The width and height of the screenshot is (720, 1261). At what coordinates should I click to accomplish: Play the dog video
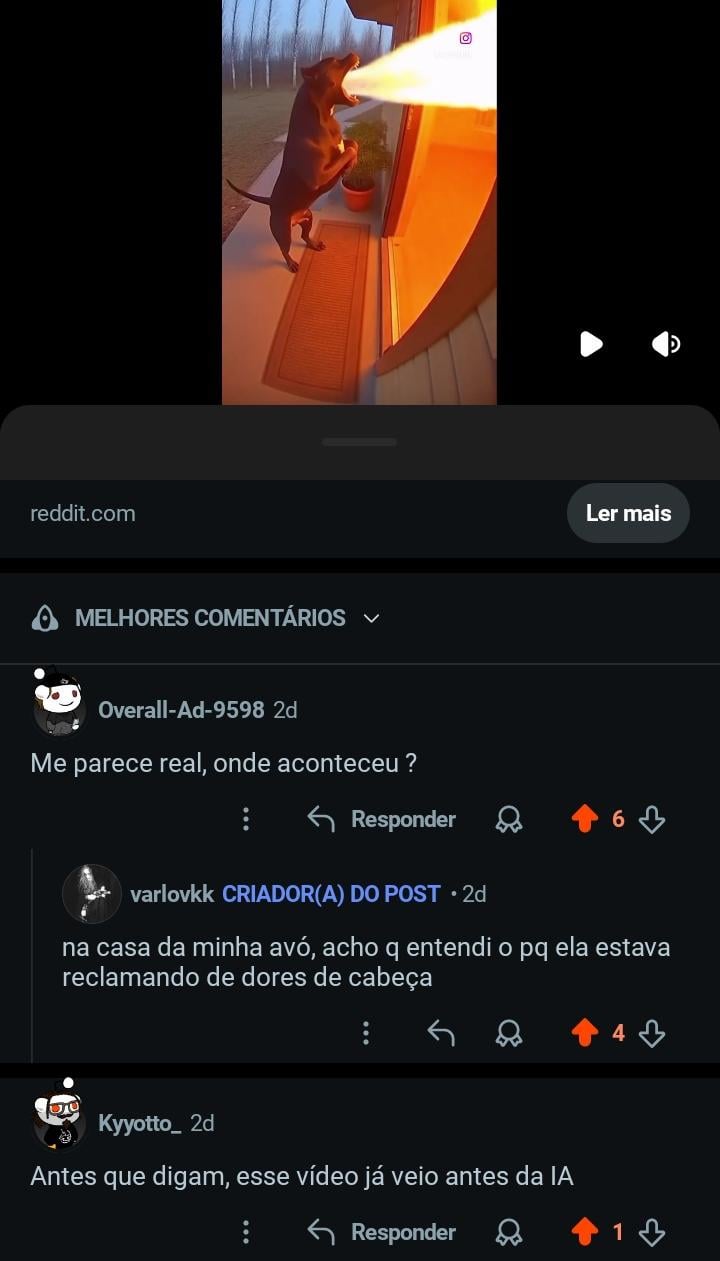pyautogui.click(x=591, y=344)
